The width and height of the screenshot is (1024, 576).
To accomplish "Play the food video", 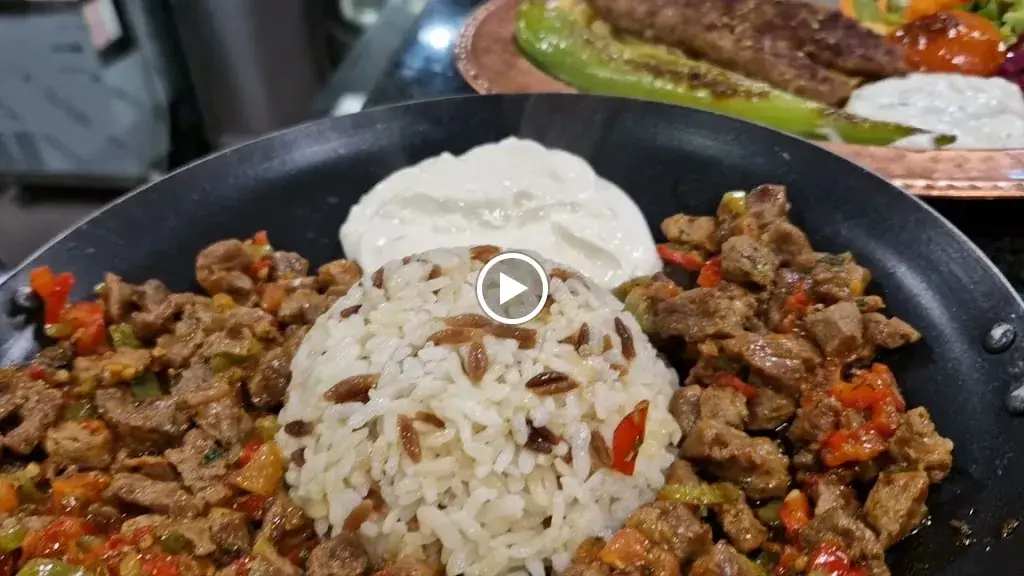I will 511,288.
